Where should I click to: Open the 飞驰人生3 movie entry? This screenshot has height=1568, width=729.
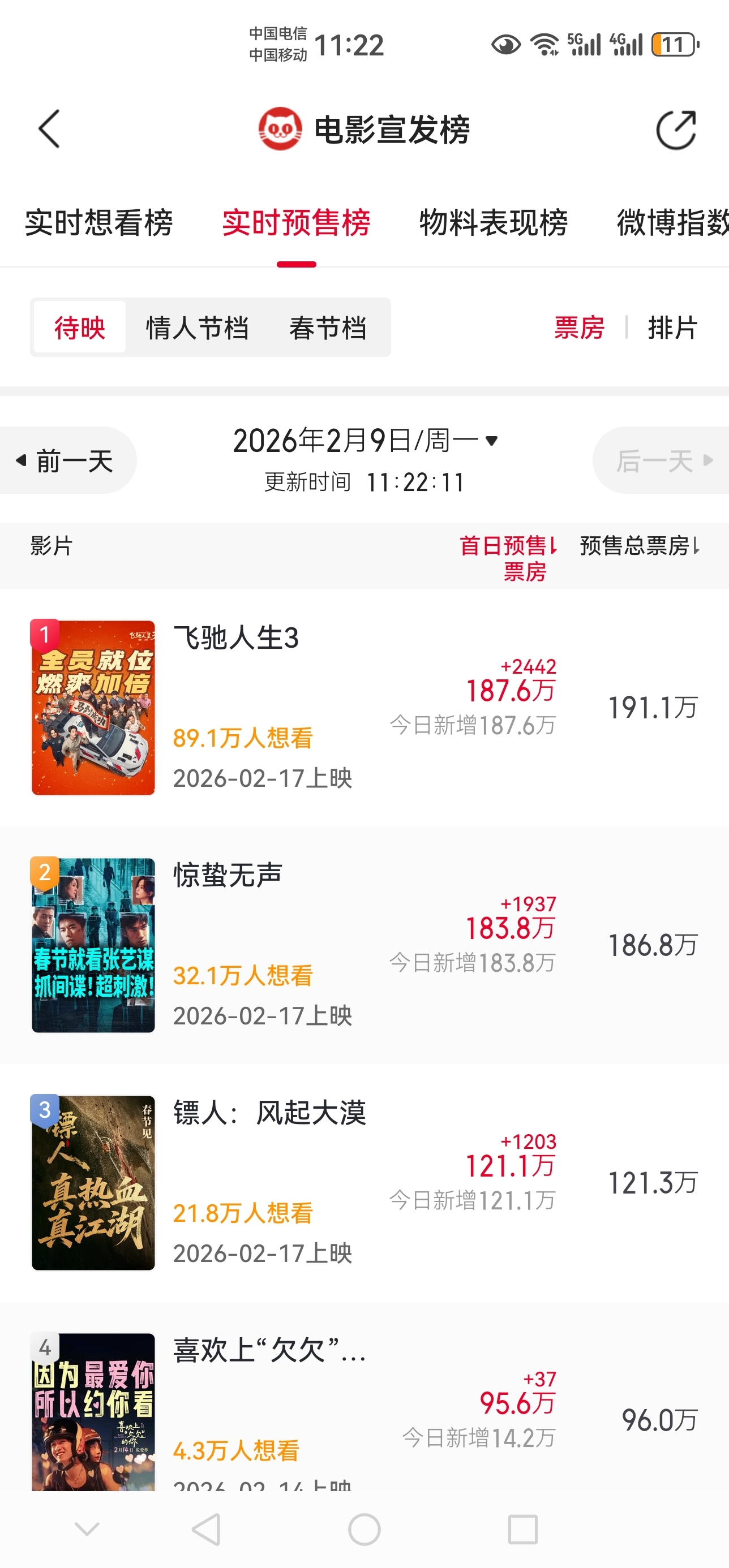364,707
